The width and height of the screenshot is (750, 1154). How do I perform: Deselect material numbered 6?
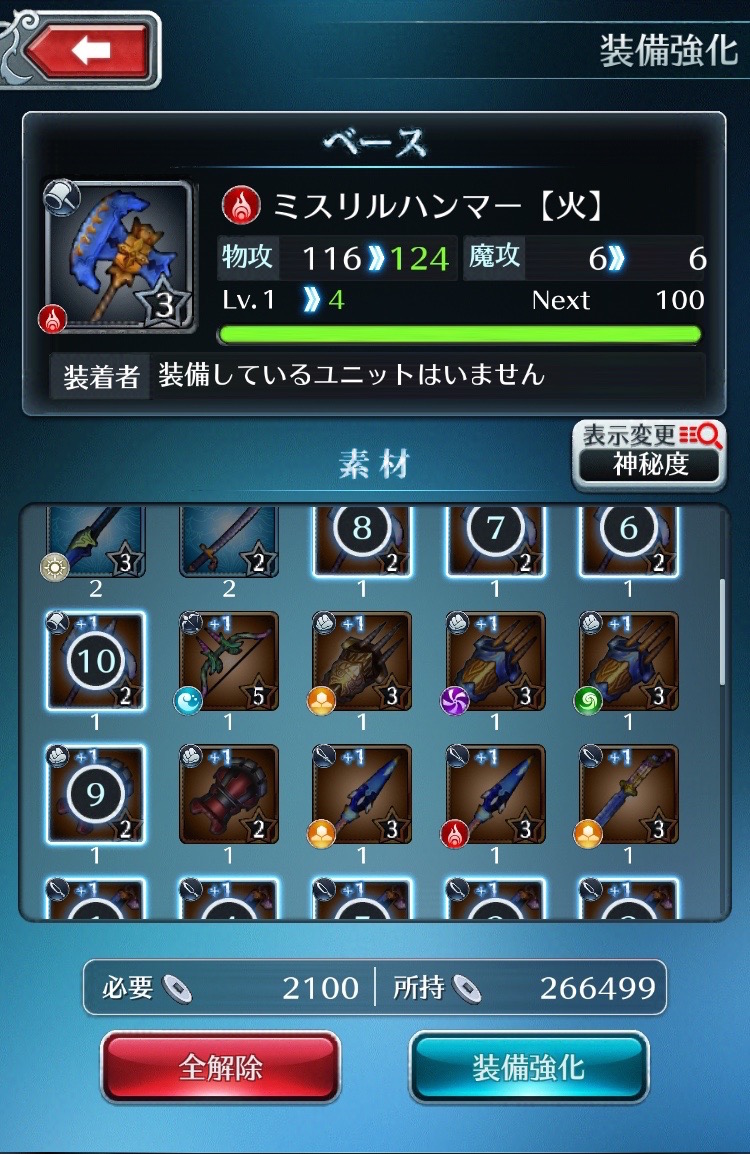coord(628,540)
